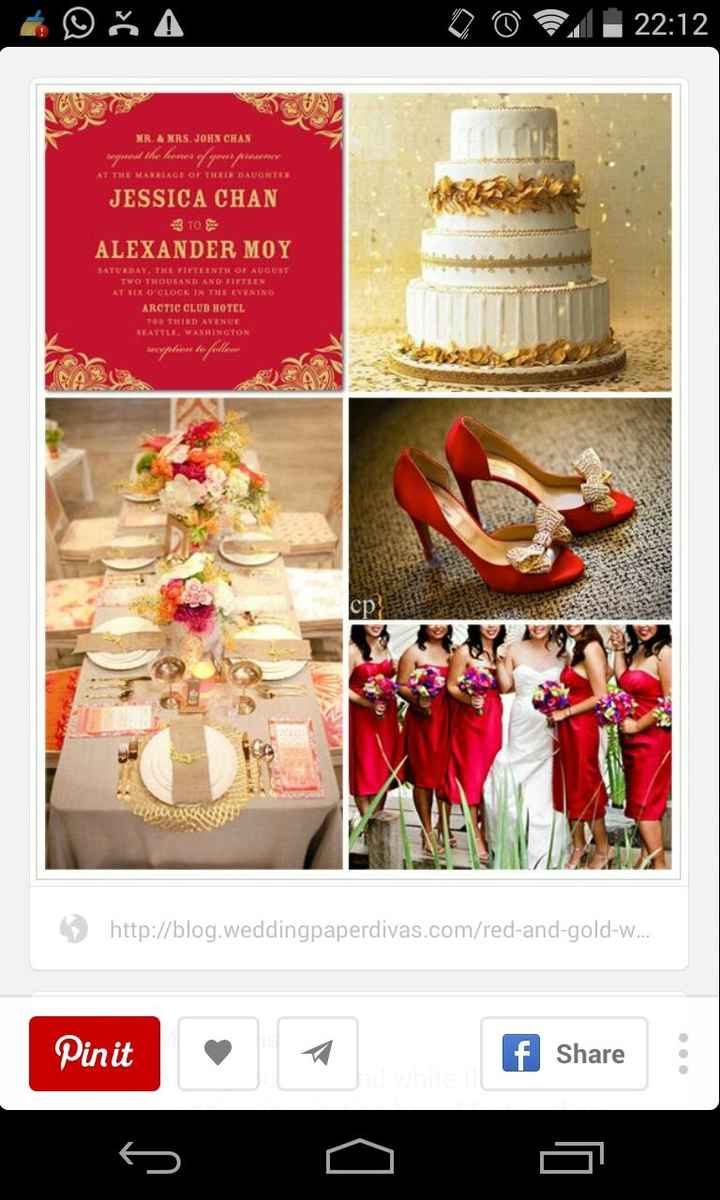Tap the Pin it button
Viewport: 720px width, 1200px height.
[x=94, y=1053]
